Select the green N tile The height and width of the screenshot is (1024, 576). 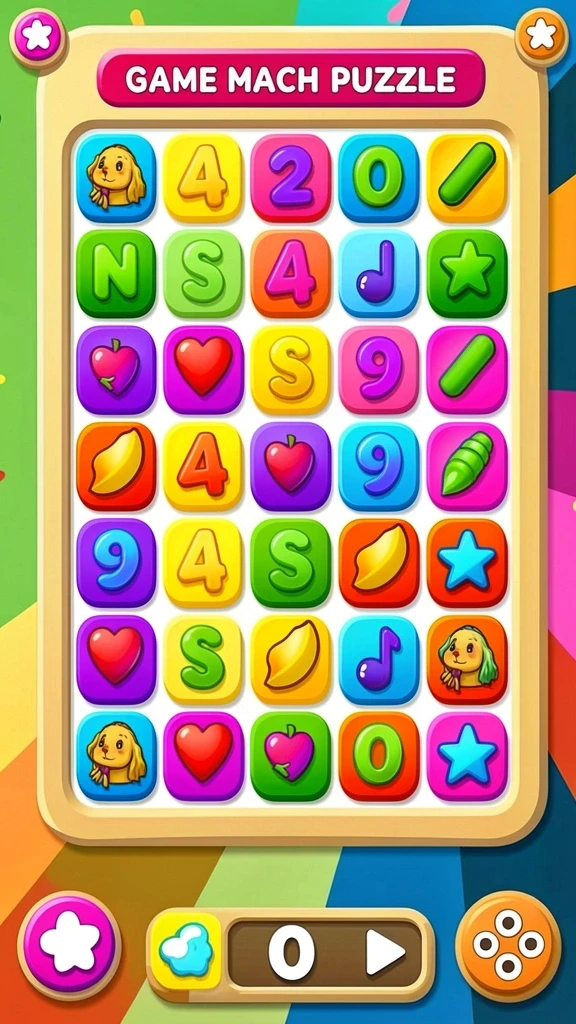point(116,274)
